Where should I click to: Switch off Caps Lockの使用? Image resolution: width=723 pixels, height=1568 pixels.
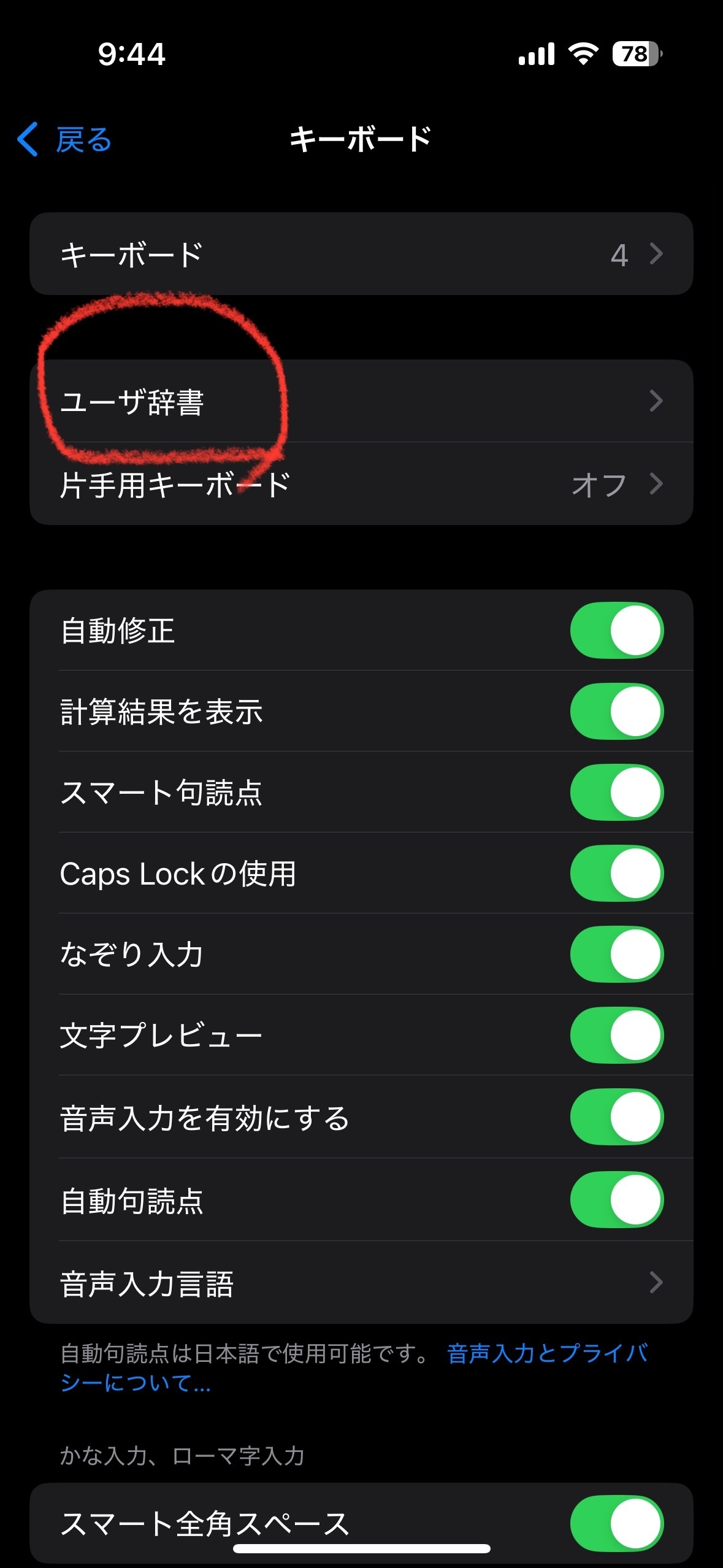[x=616, y=874]
